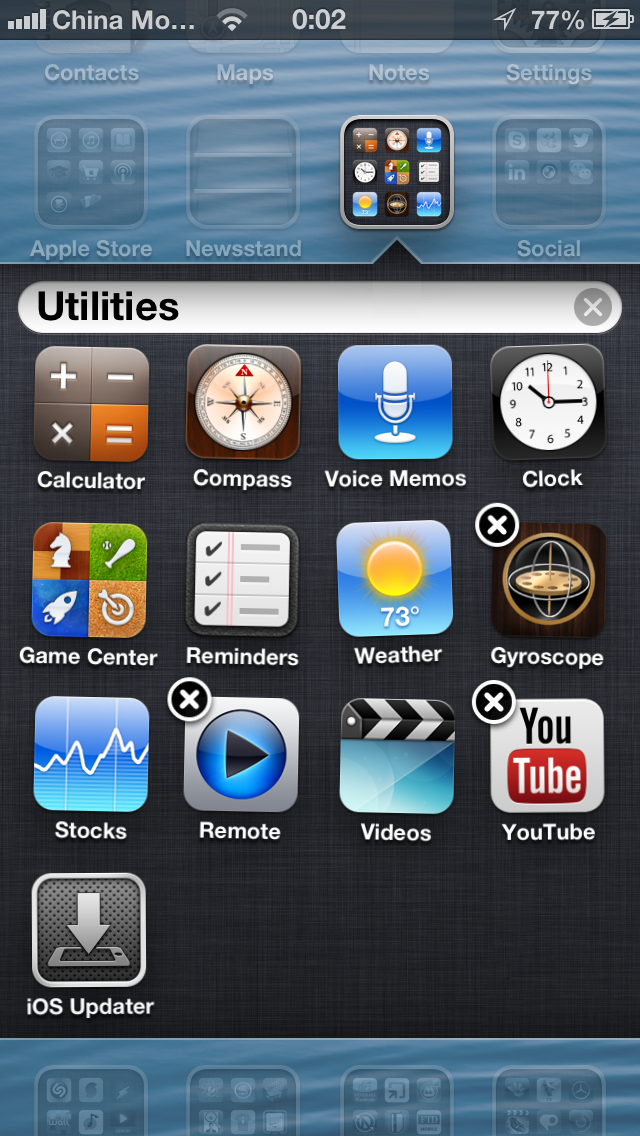This screenshot has height=1136, width=640.
Task: Tap the YouTube app icon
Action: [x=547, y=756]
